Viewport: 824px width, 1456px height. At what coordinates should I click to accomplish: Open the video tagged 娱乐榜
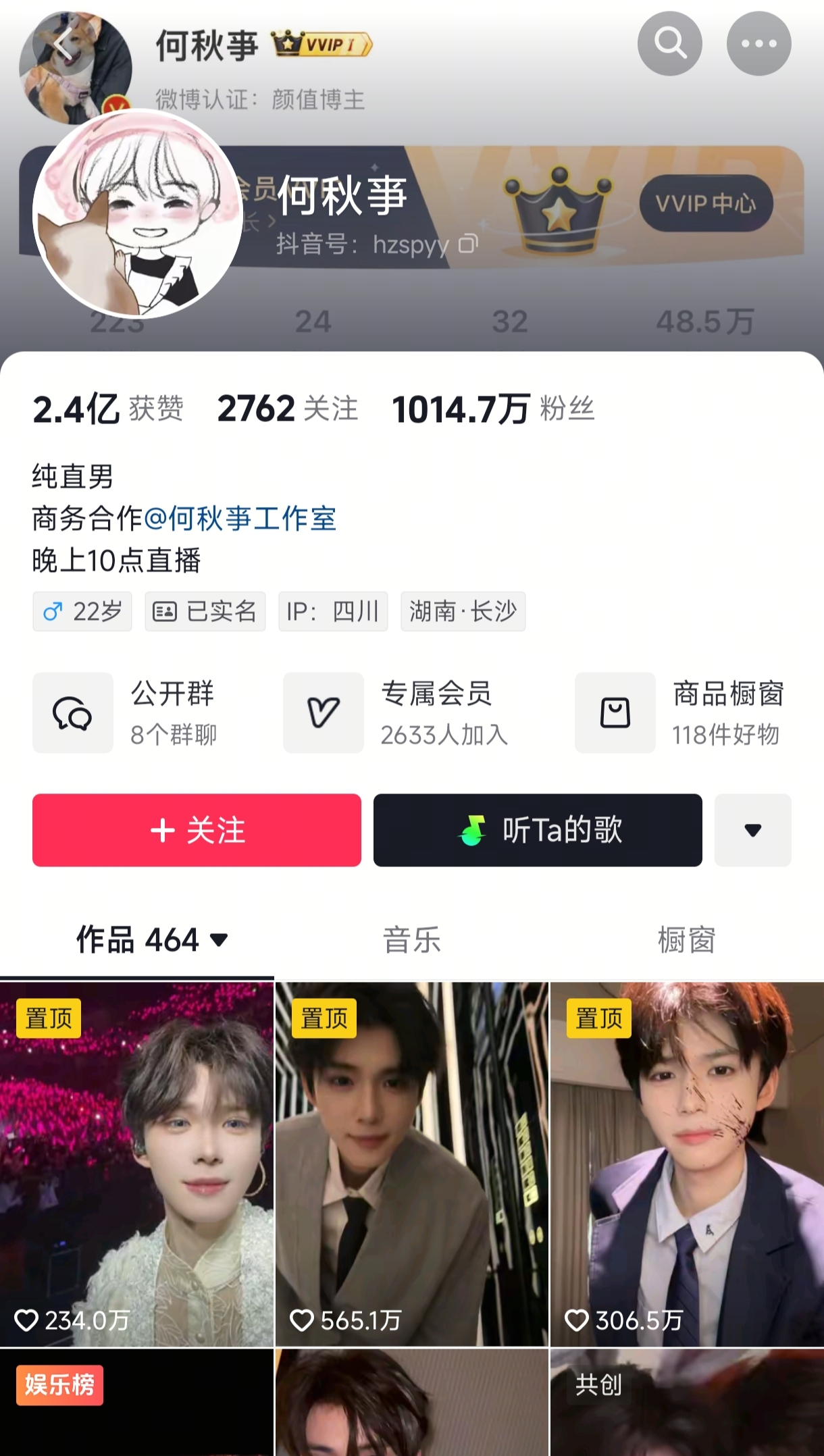coord(136,1405)
